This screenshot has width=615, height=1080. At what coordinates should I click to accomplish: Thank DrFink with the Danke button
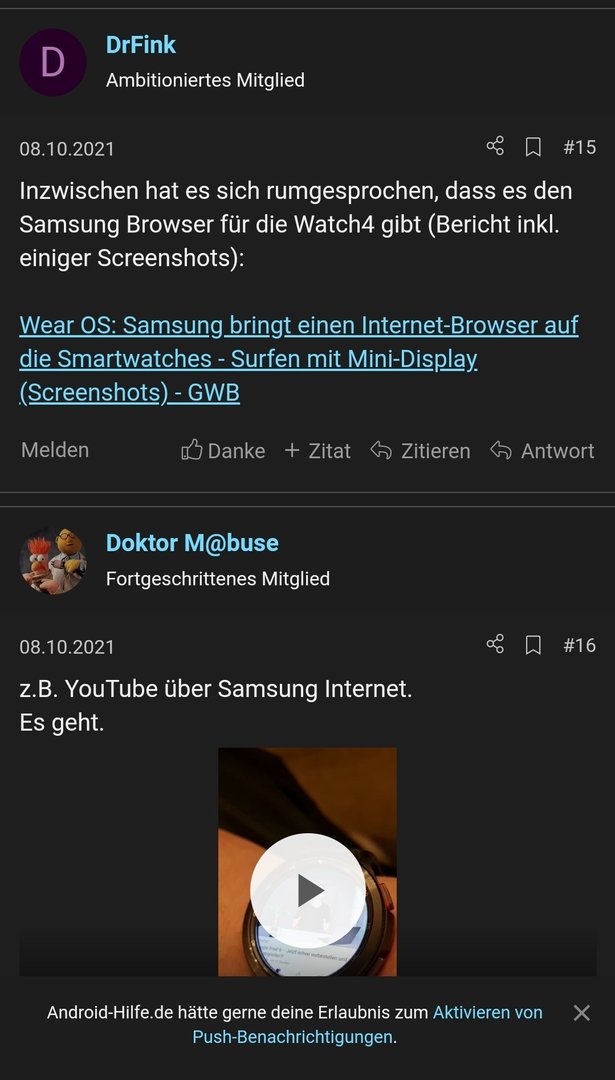(x=223, y=451)
